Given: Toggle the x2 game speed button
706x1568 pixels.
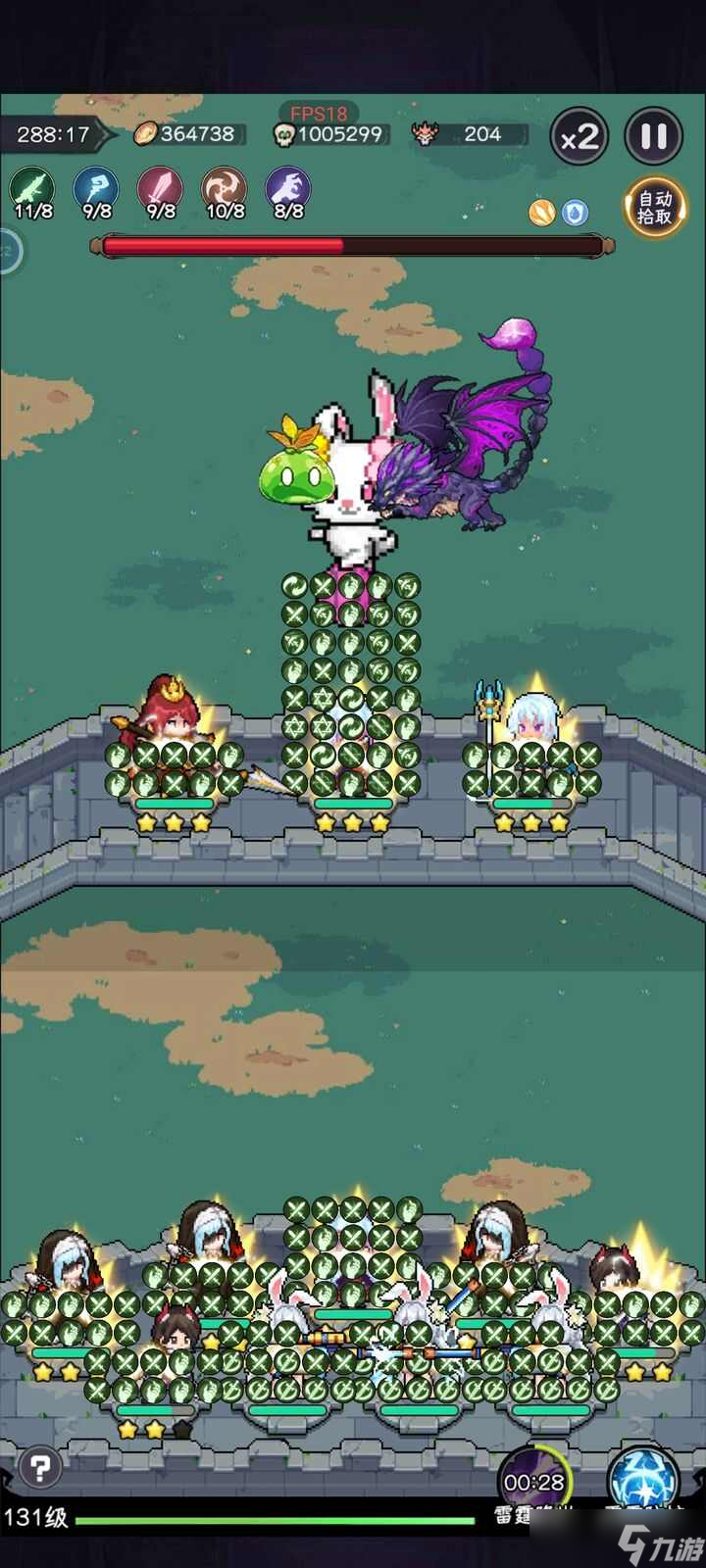Looking at the screenshot, I should 580,136.
